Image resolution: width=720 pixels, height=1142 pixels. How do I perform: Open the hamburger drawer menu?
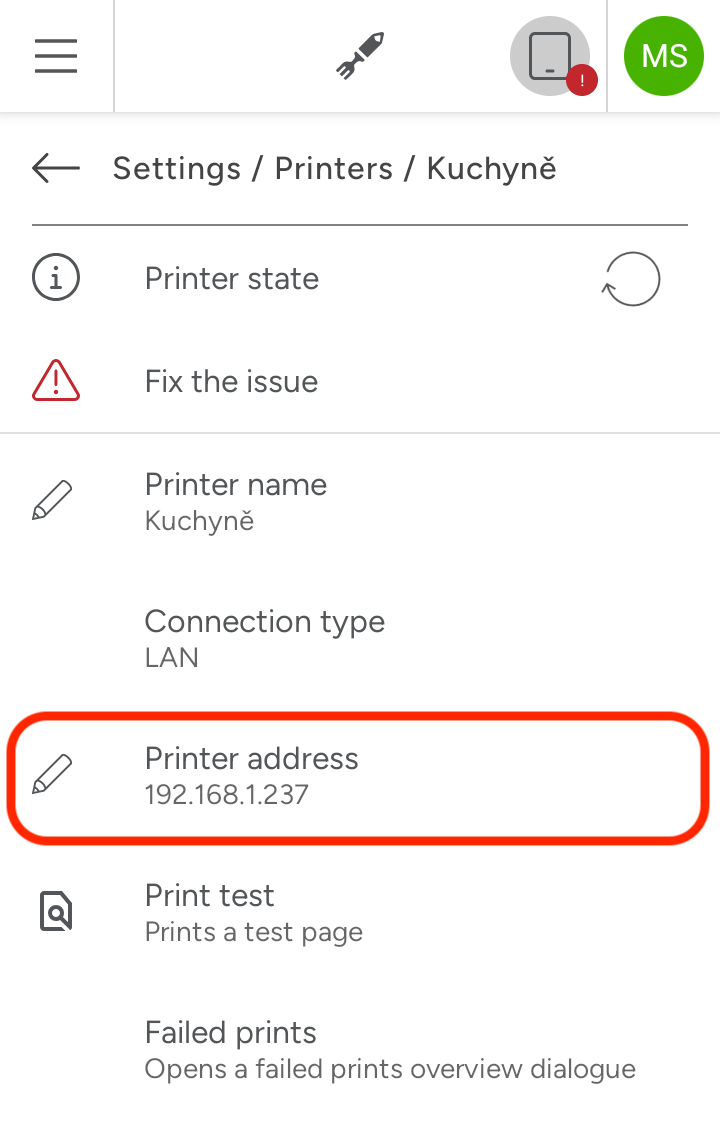[x=56, y=56]
